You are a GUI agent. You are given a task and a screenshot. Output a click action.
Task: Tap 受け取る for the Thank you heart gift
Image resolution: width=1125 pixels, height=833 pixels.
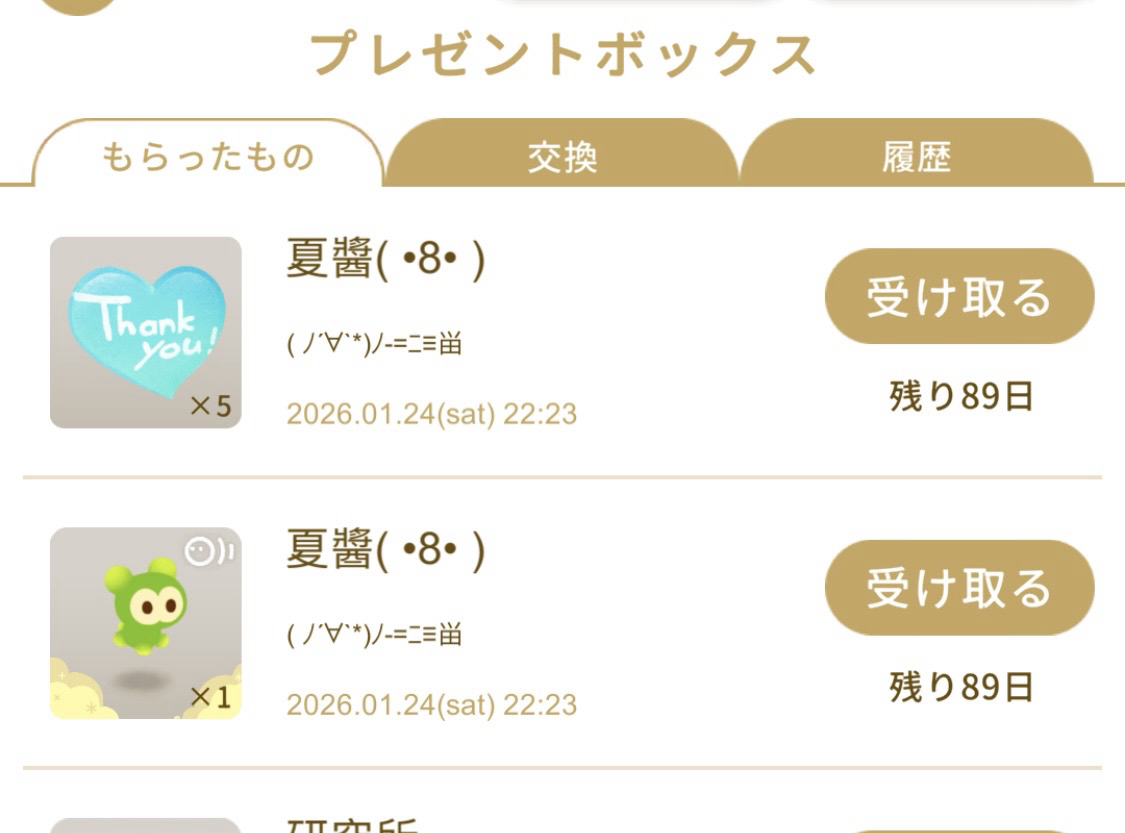tap(959, 297)
